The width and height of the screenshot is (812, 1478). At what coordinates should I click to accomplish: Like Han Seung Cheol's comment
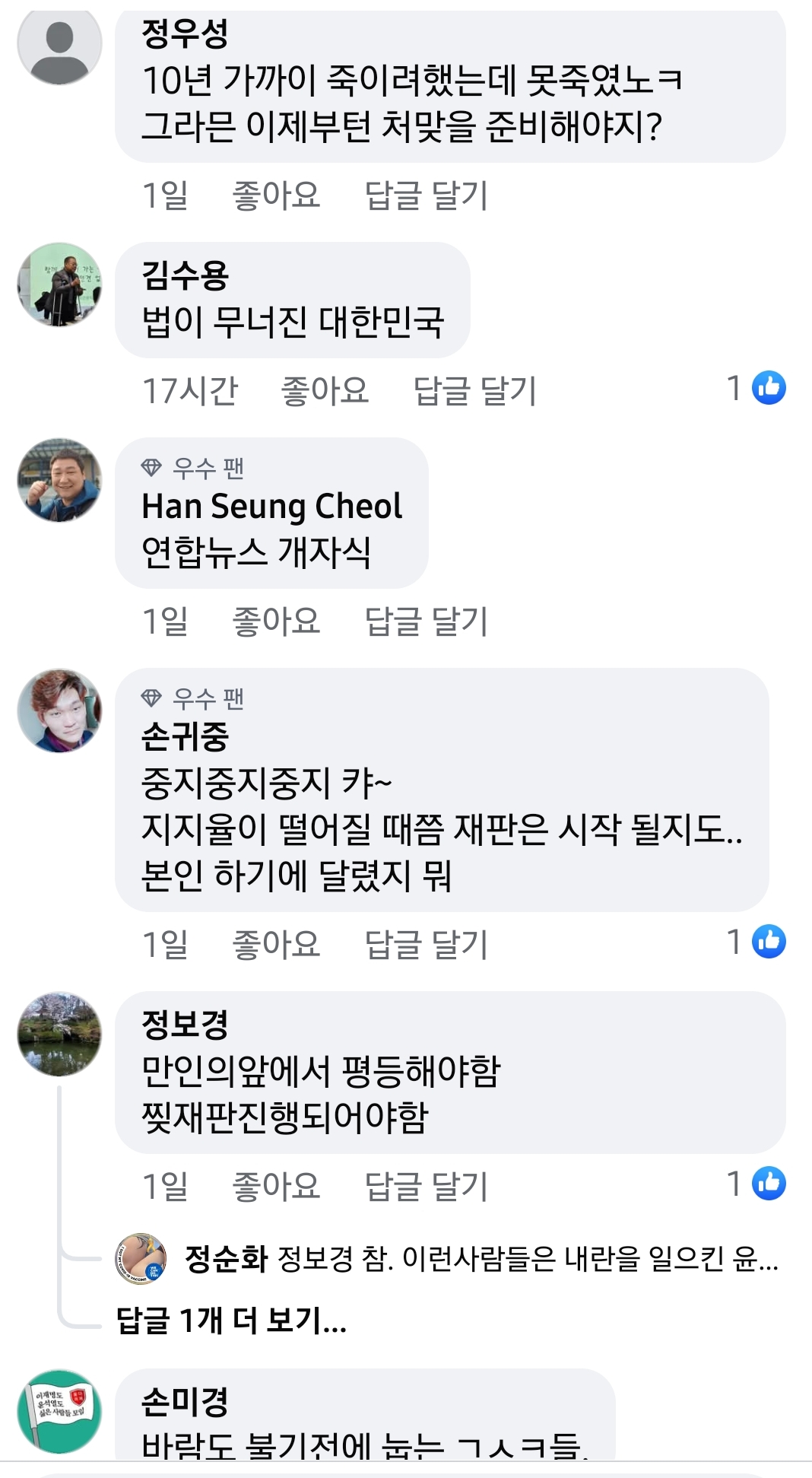click(x=276, y=621)
